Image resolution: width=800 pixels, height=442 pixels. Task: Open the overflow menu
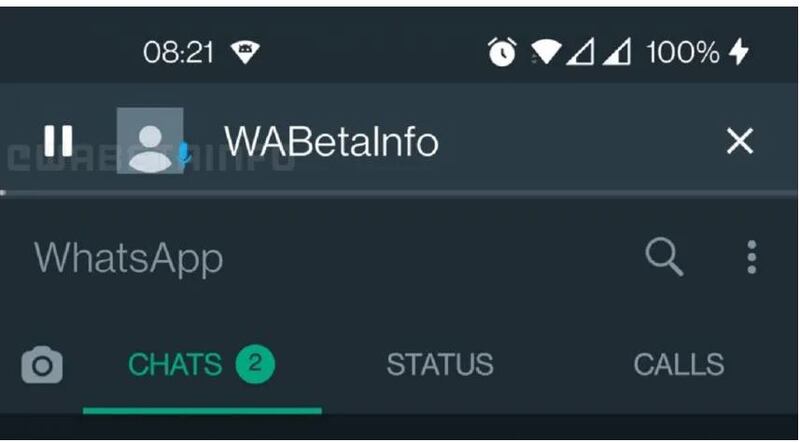751,257
